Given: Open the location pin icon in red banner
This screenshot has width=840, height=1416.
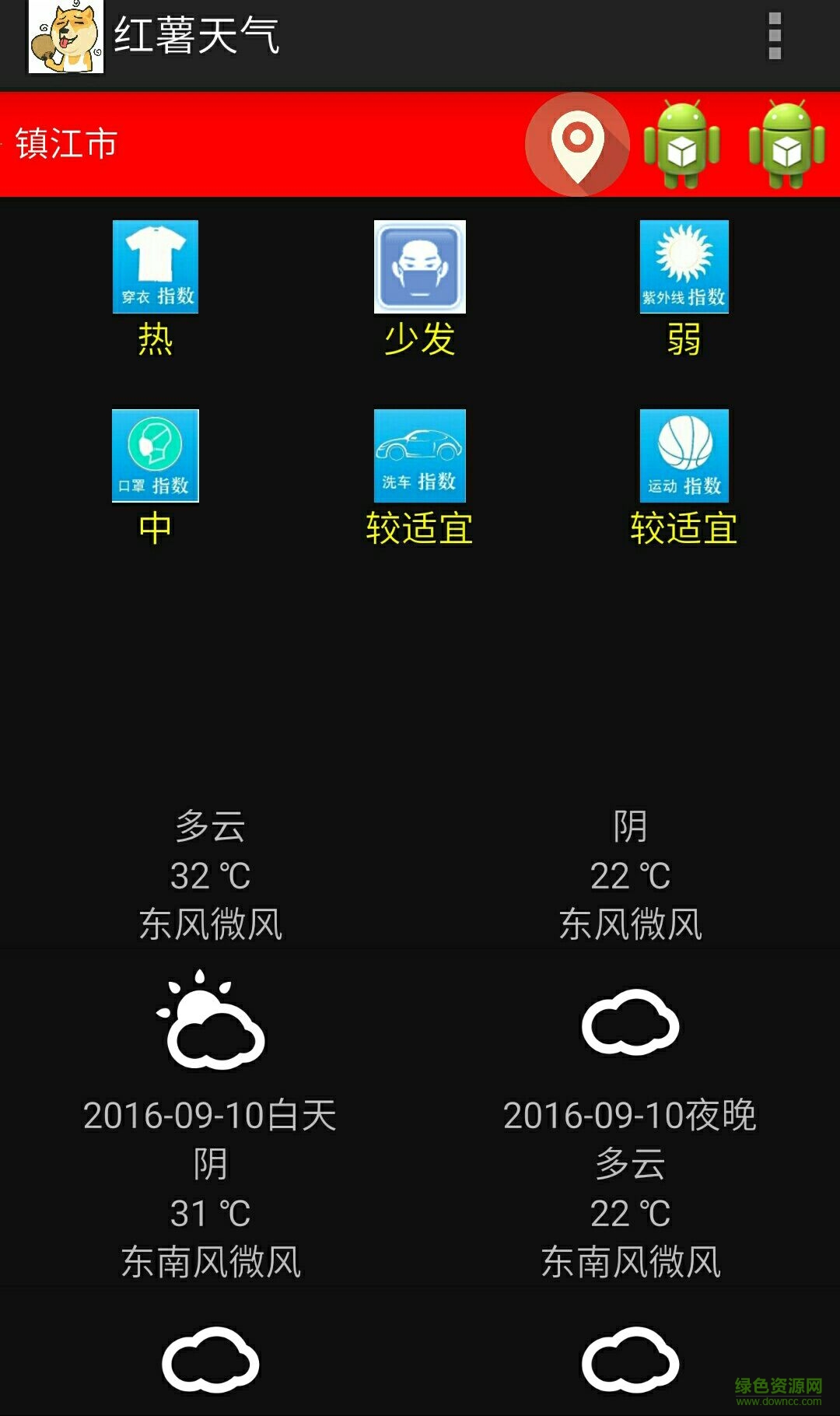Looking at the screenshot, I should (x=576, y=144).
